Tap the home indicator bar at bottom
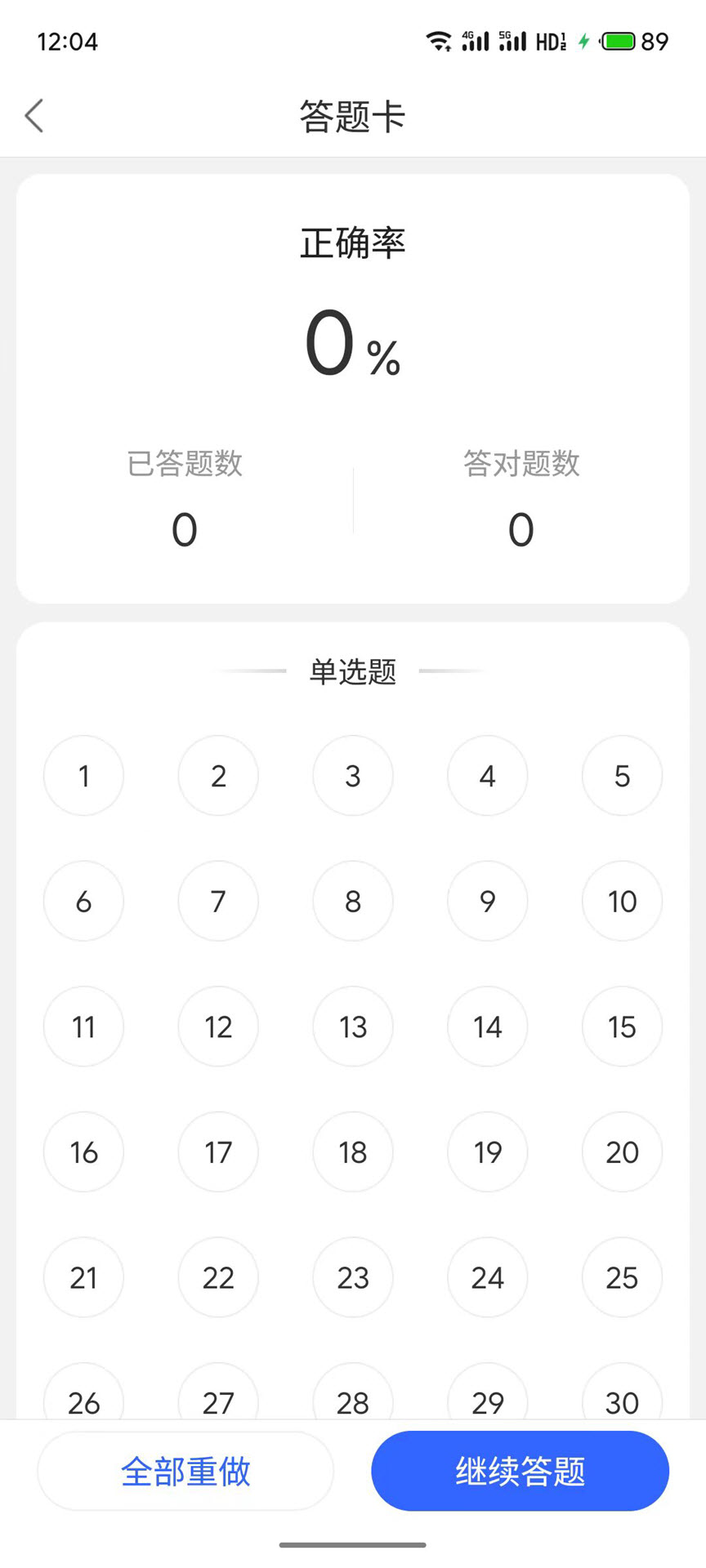Screen dimensions: 706x1568 point(352,1544)
